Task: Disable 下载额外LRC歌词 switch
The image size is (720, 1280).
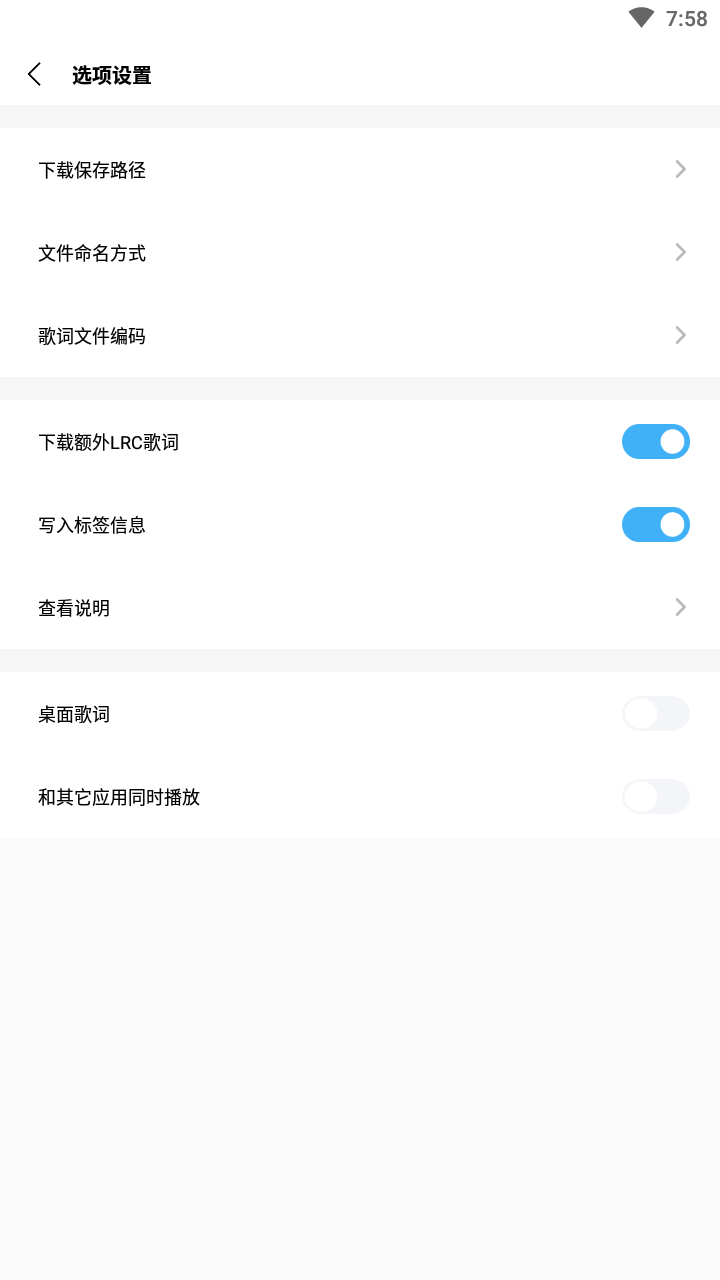Action: pos(656,442)
